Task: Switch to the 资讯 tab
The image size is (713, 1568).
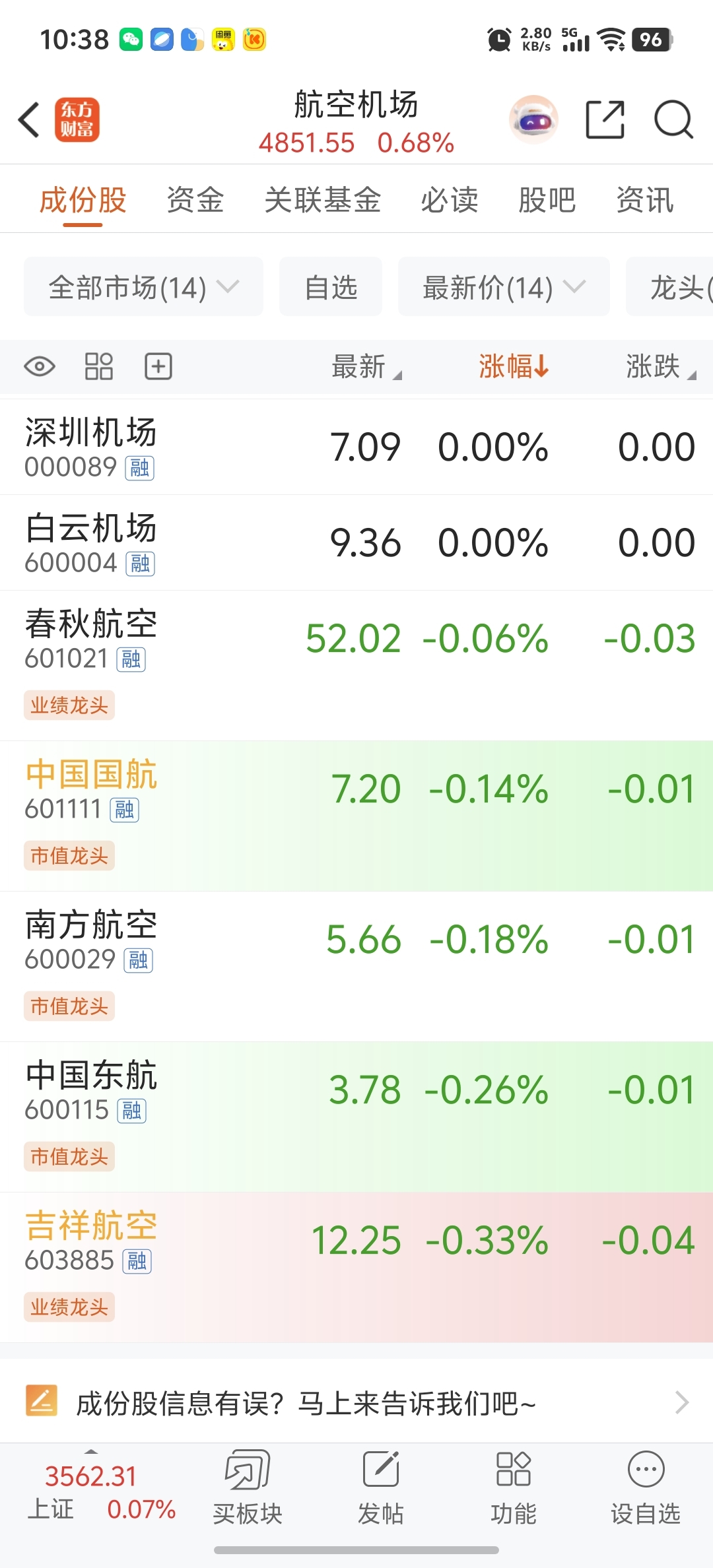Action: click(645, 200)
